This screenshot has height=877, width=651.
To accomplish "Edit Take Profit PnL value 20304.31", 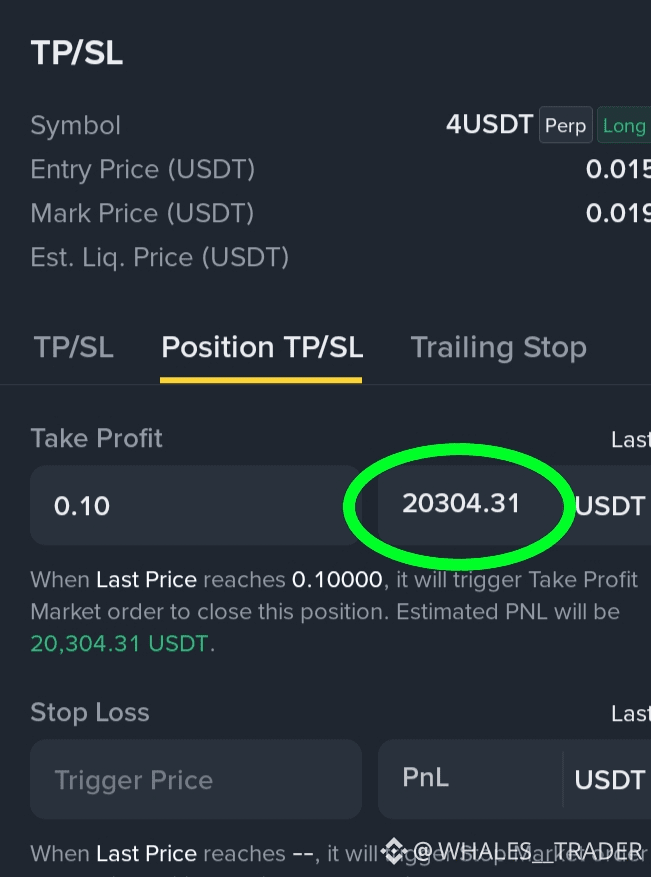I will click(470, 505).
